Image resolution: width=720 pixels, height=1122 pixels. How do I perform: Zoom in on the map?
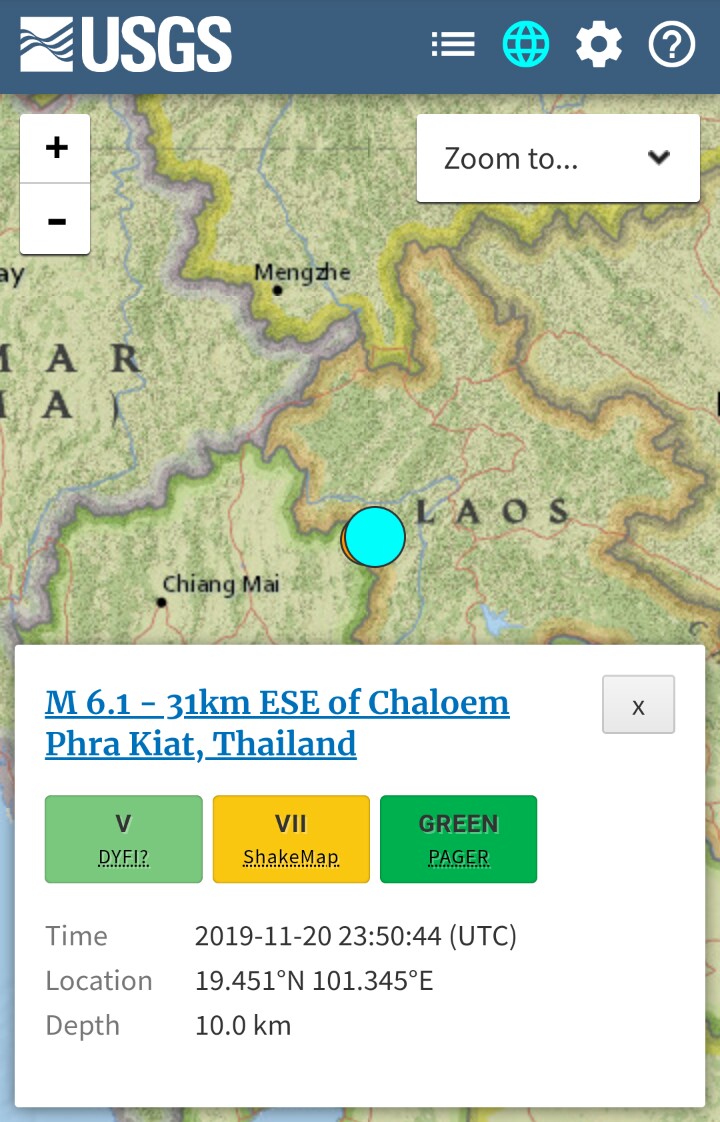(x=56, y=148)
